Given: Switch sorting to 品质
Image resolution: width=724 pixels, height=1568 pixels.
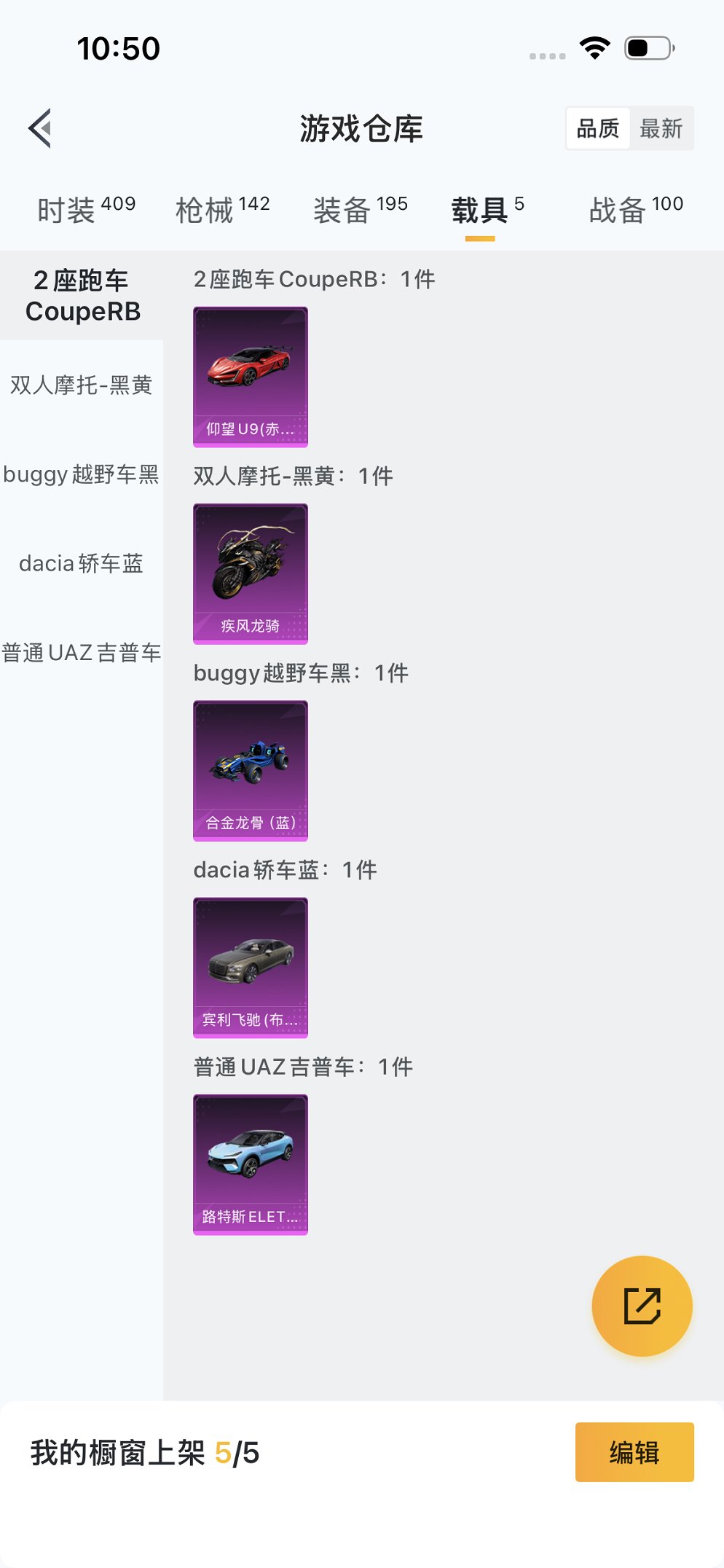Looking at the screenshot, I should click(597, 128).
